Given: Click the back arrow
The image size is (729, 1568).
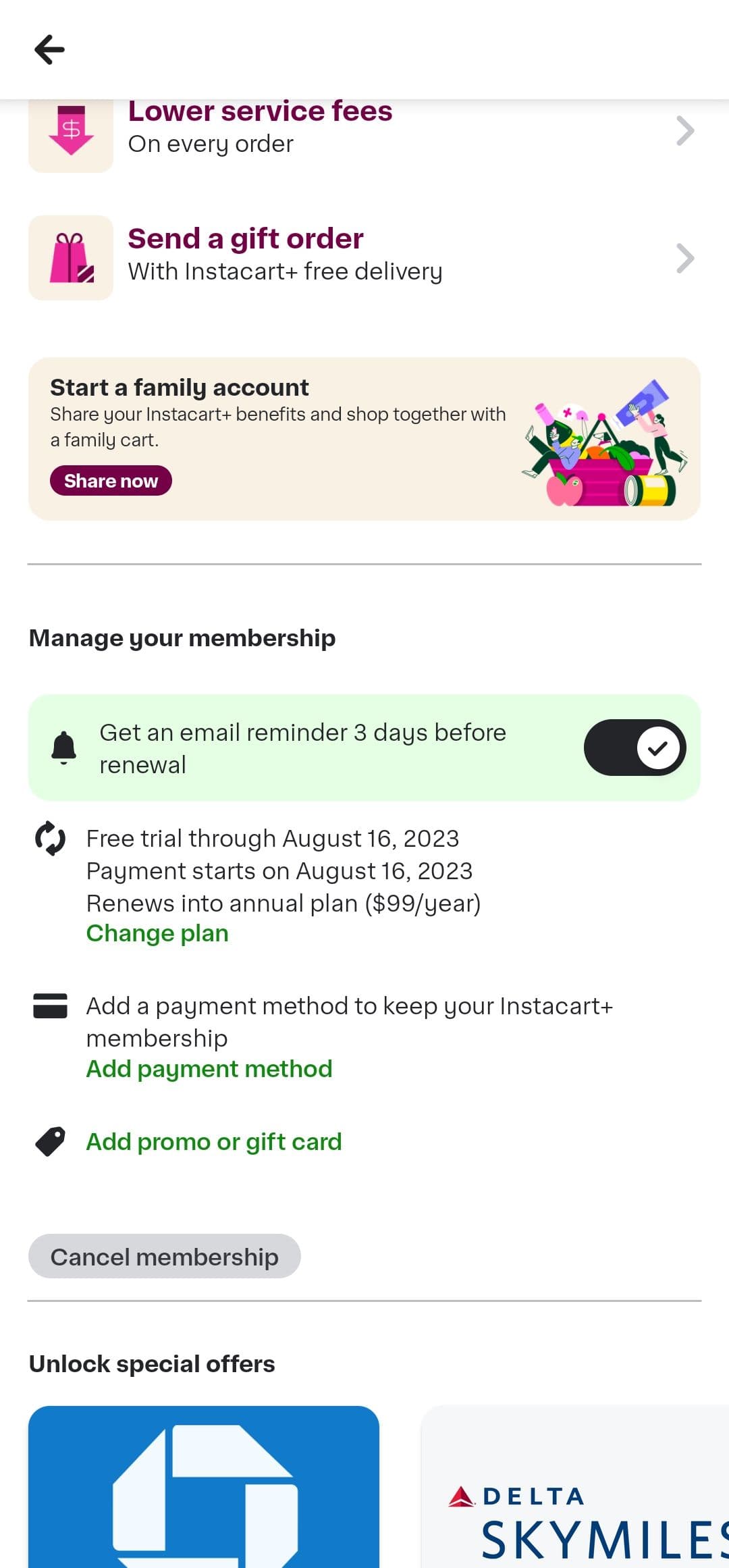Looking at the screenshot, I should click(x=49, y=49).
